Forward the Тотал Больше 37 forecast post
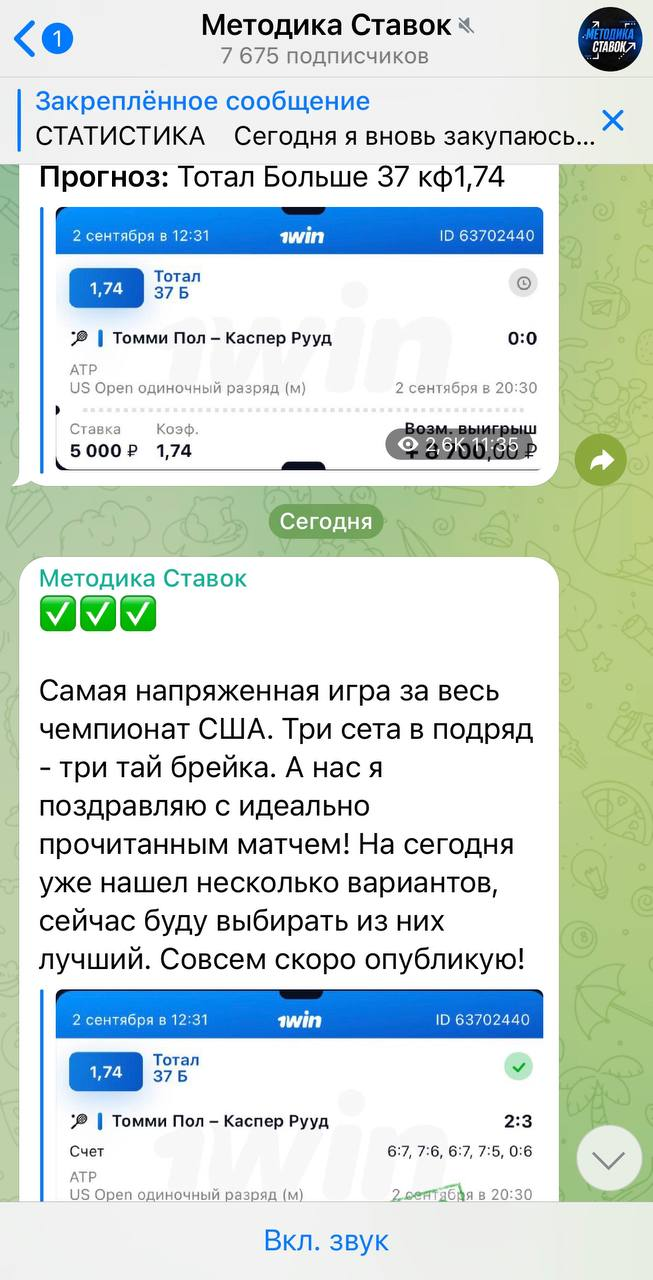This screenshot has height=1280, width=653. [601, 460]
